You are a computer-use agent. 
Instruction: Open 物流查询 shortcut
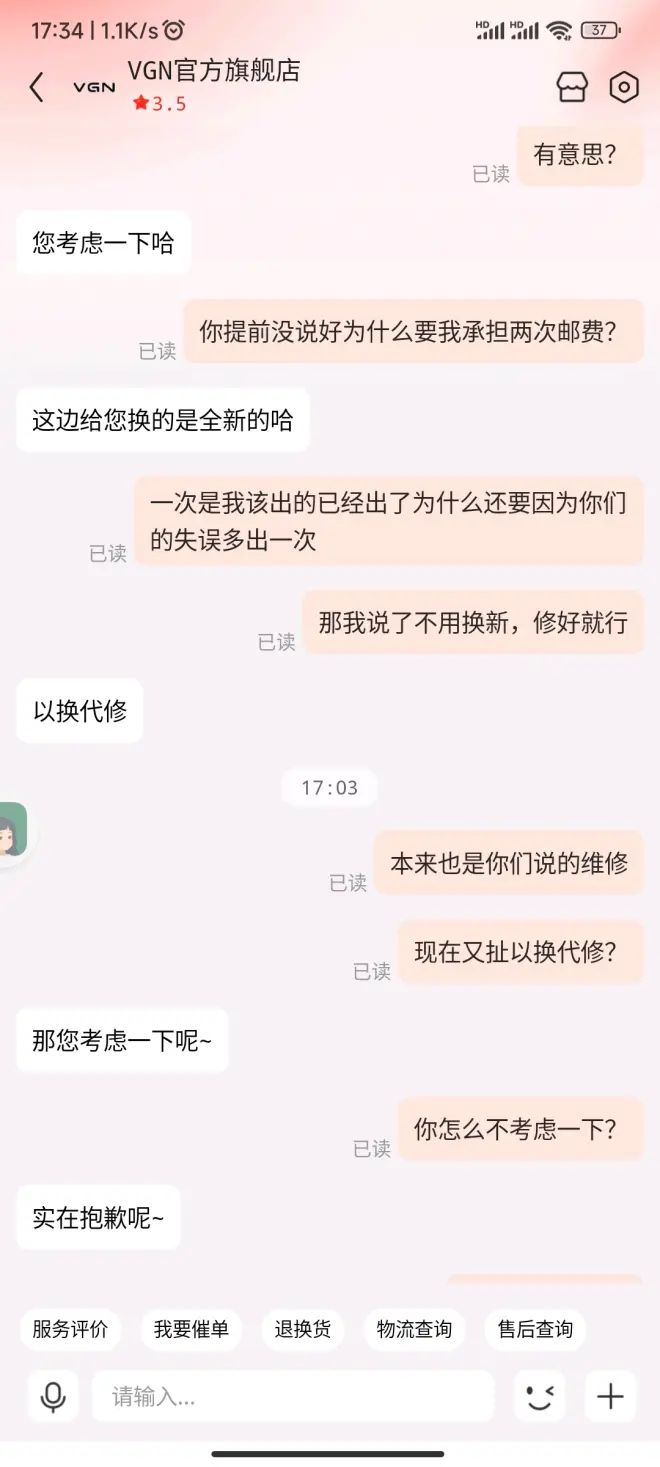coord(414,1329)
